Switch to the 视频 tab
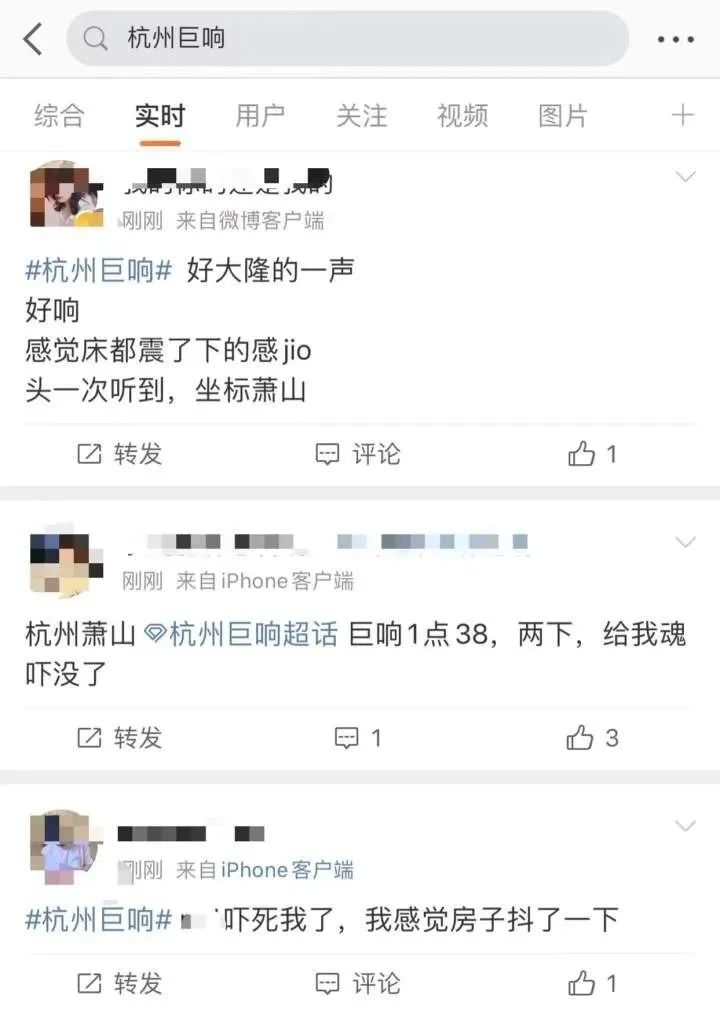720x1009 pixels. coord(462,116)
